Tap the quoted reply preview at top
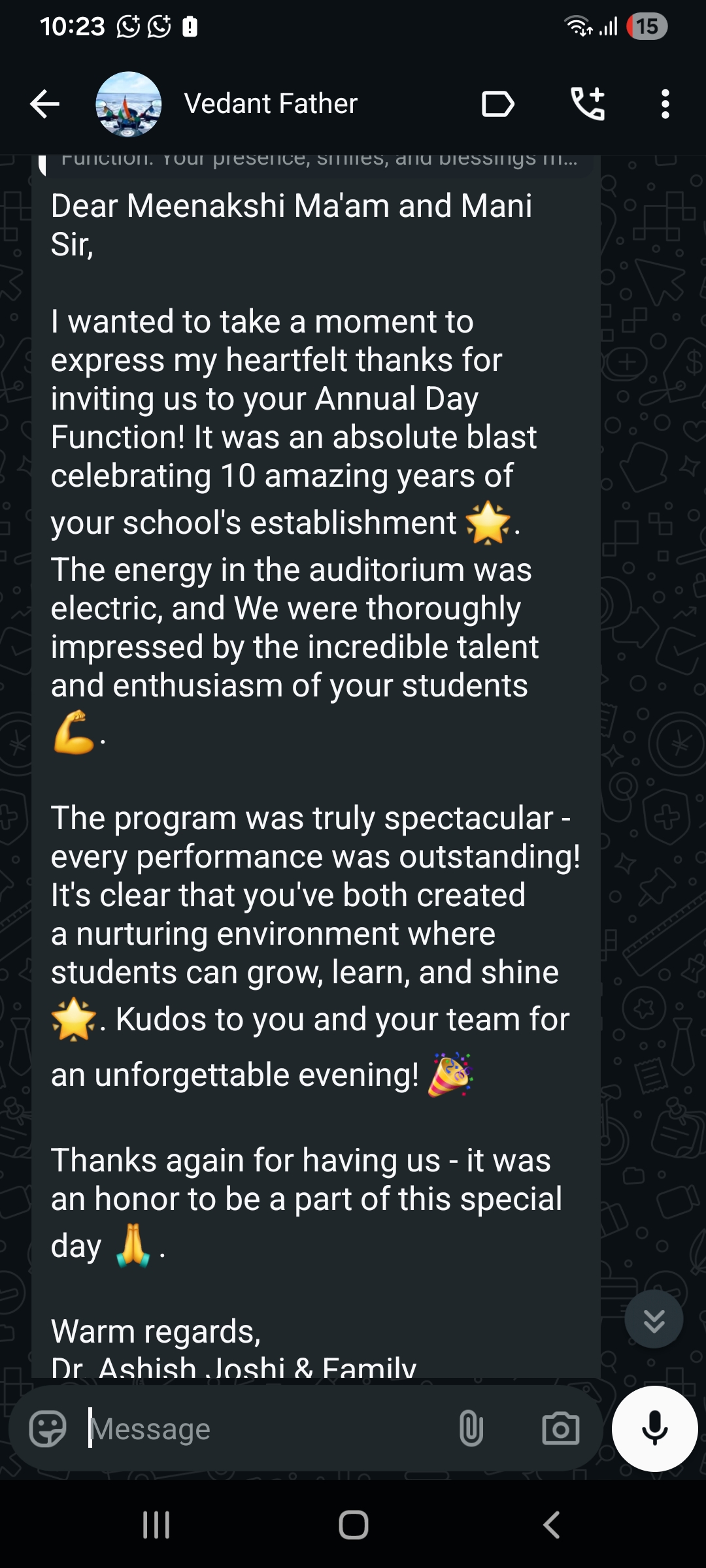706x1568 pixels. click(317, 163)
